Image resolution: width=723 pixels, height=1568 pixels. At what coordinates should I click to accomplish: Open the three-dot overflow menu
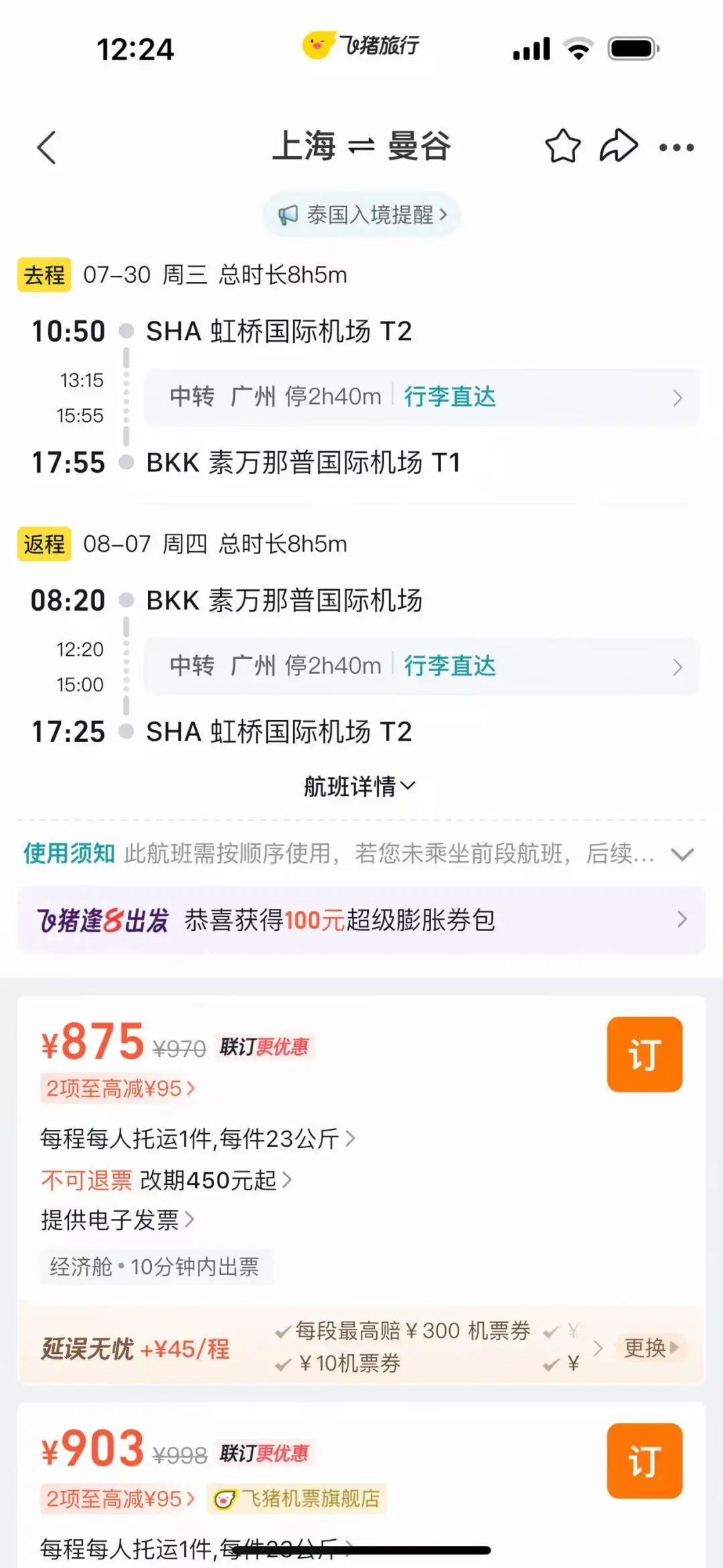point(676,147)
